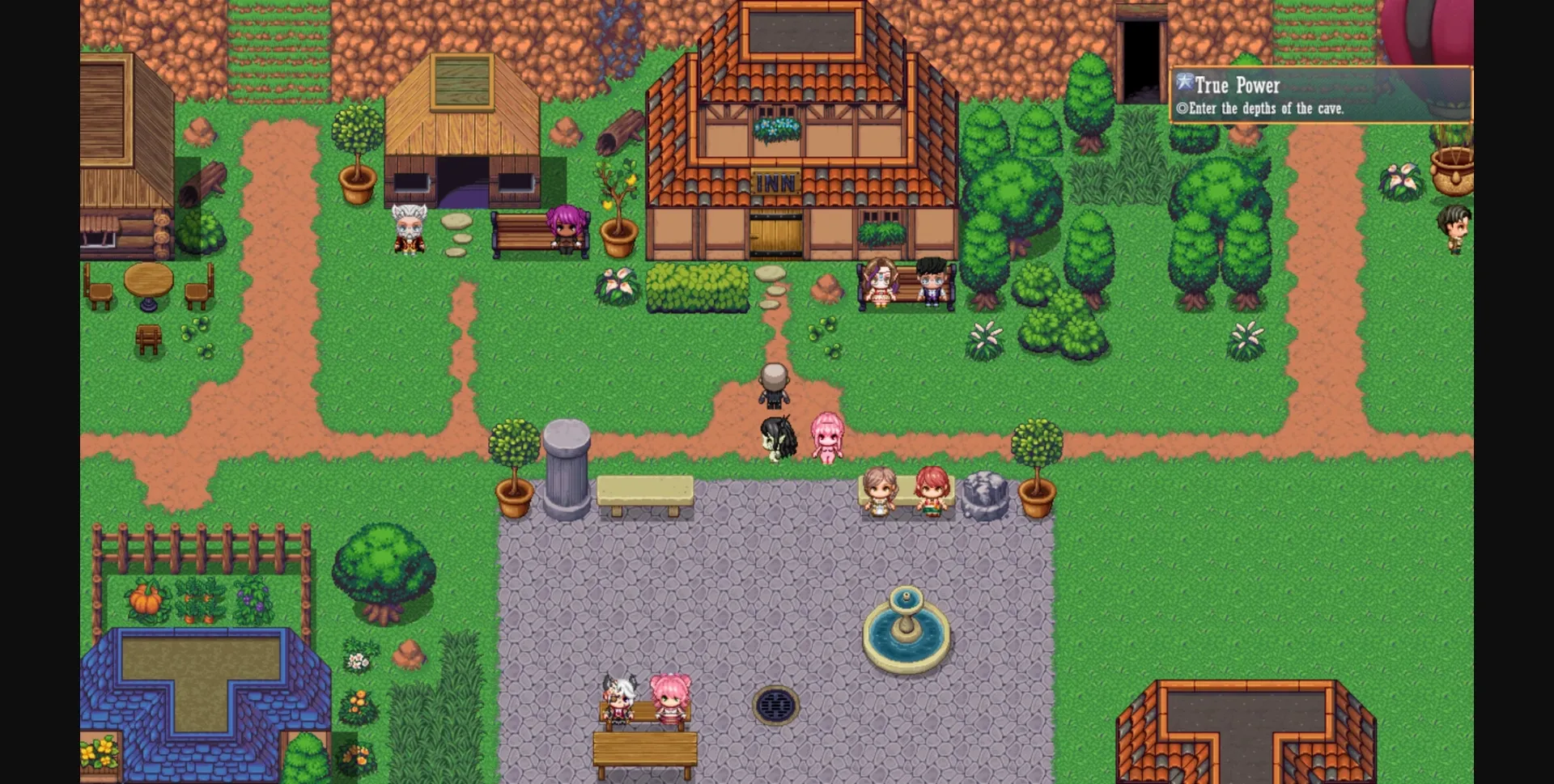Talk to the purple-haired girl on the bench
1554x784 pixels.
point(566,227)
